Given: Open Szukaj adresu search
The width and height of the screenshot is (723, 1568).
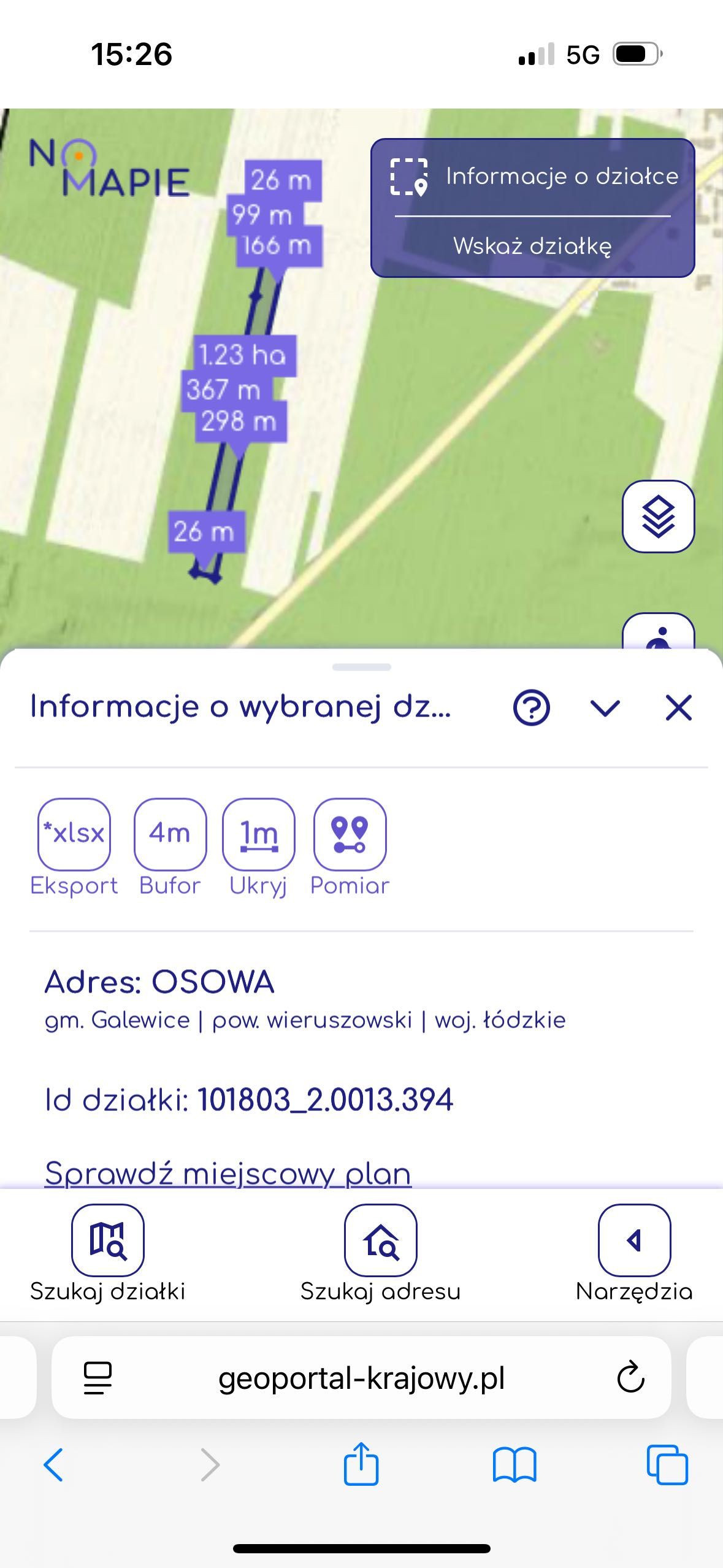Looking at the screenshot, I should pyautogui.click(x=380, y=1240).
